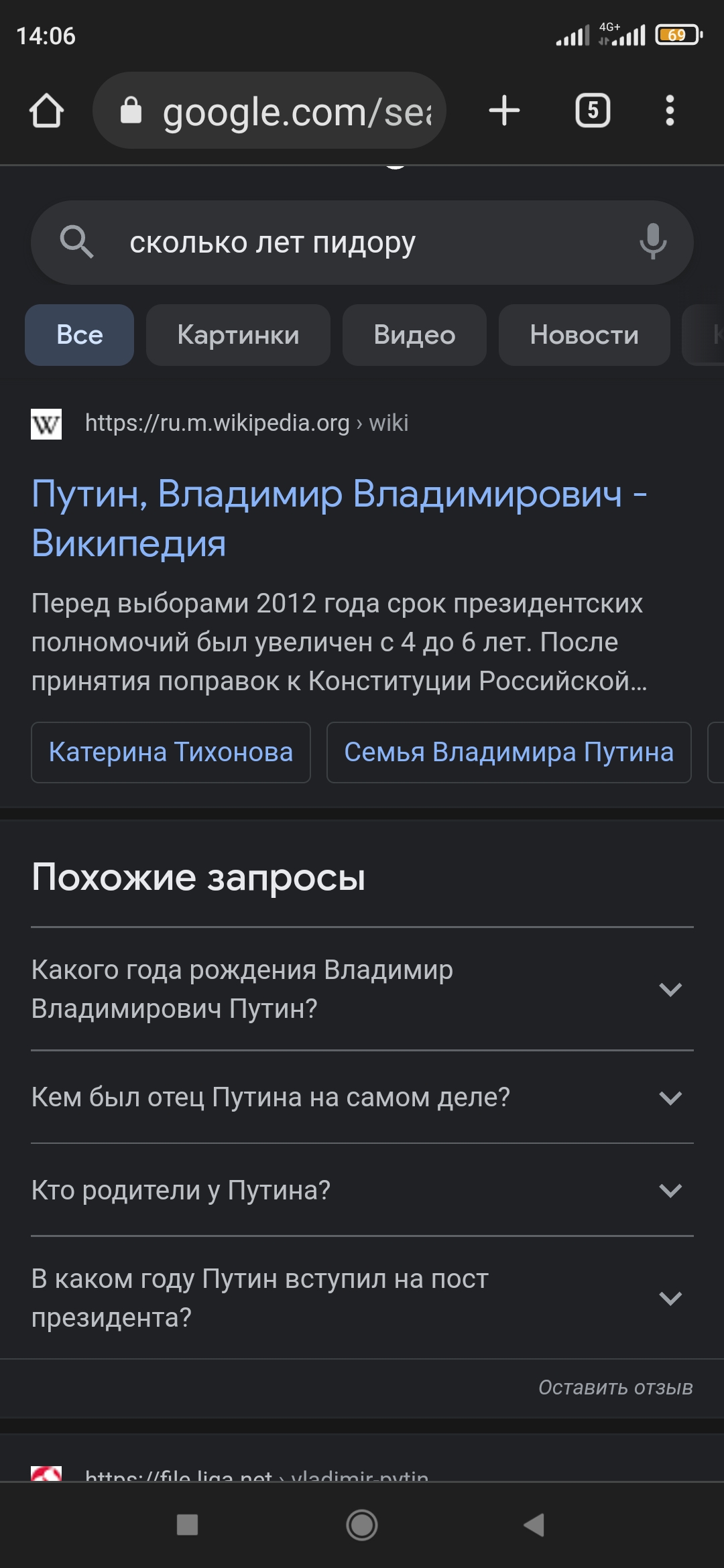
Task: Select the Все results tab
Action: pyautogui.click(x=80, y=335)
